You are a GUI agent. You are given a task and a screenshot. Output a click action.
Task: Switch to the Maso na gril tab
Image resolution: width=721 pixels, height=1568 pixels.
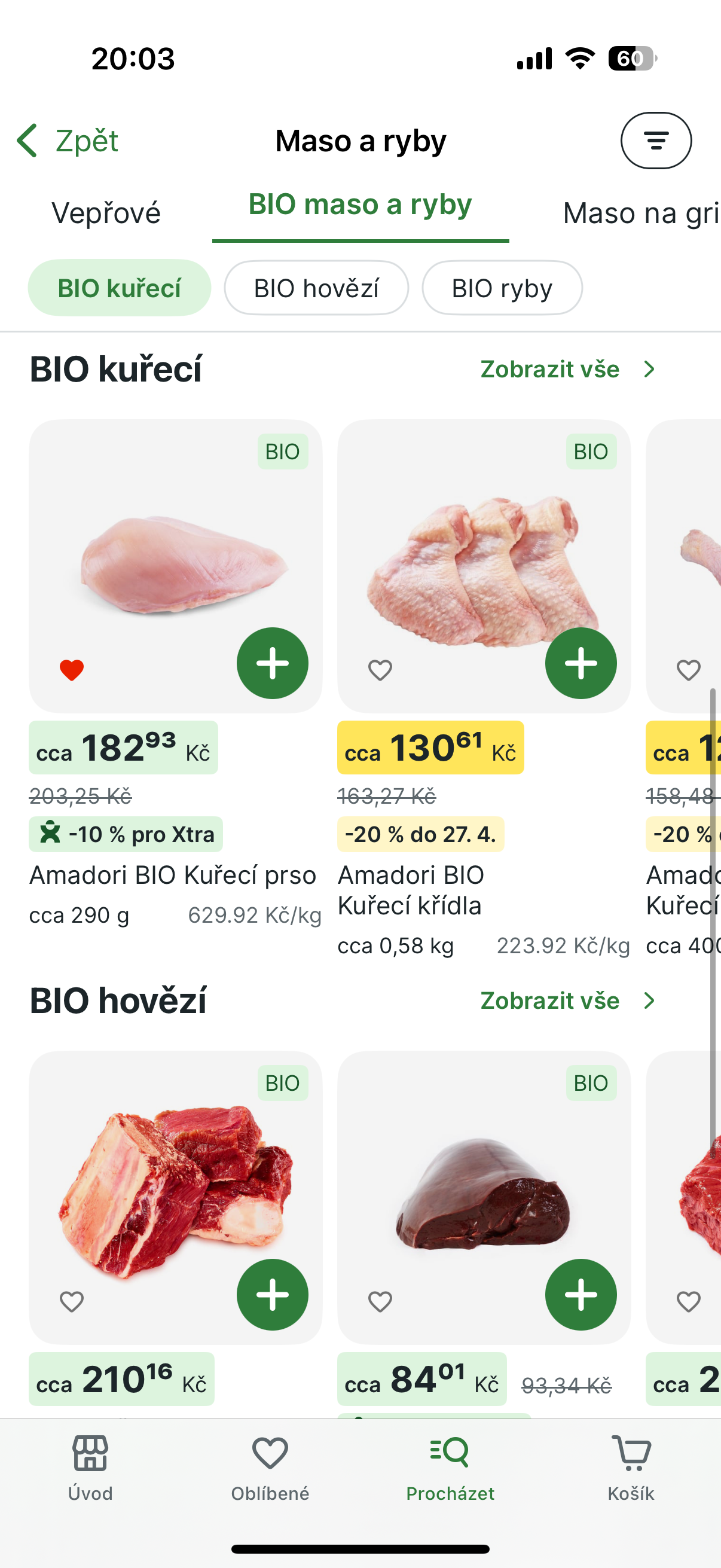(640, 213)
